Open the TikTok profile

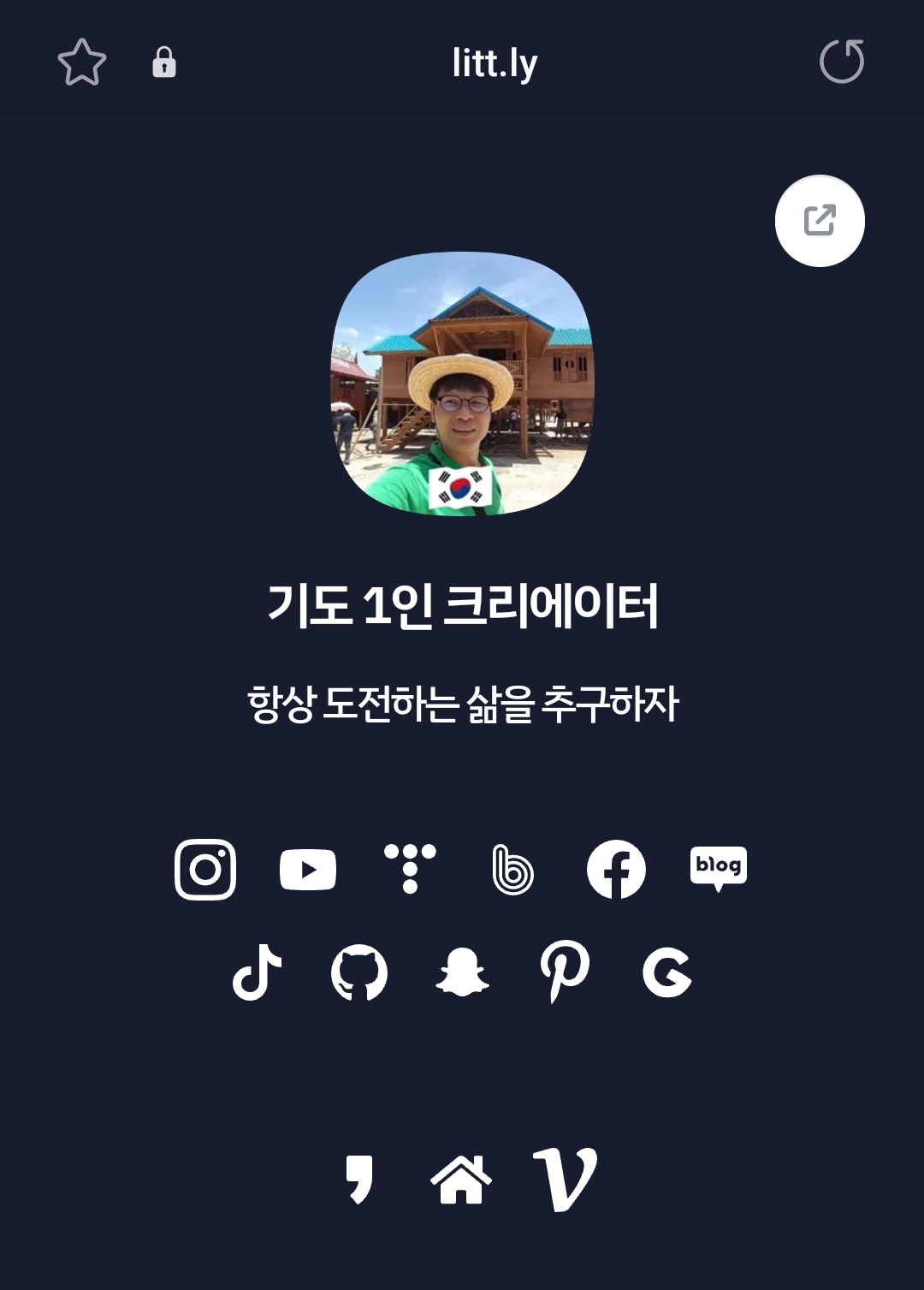(x=257, y=974)
